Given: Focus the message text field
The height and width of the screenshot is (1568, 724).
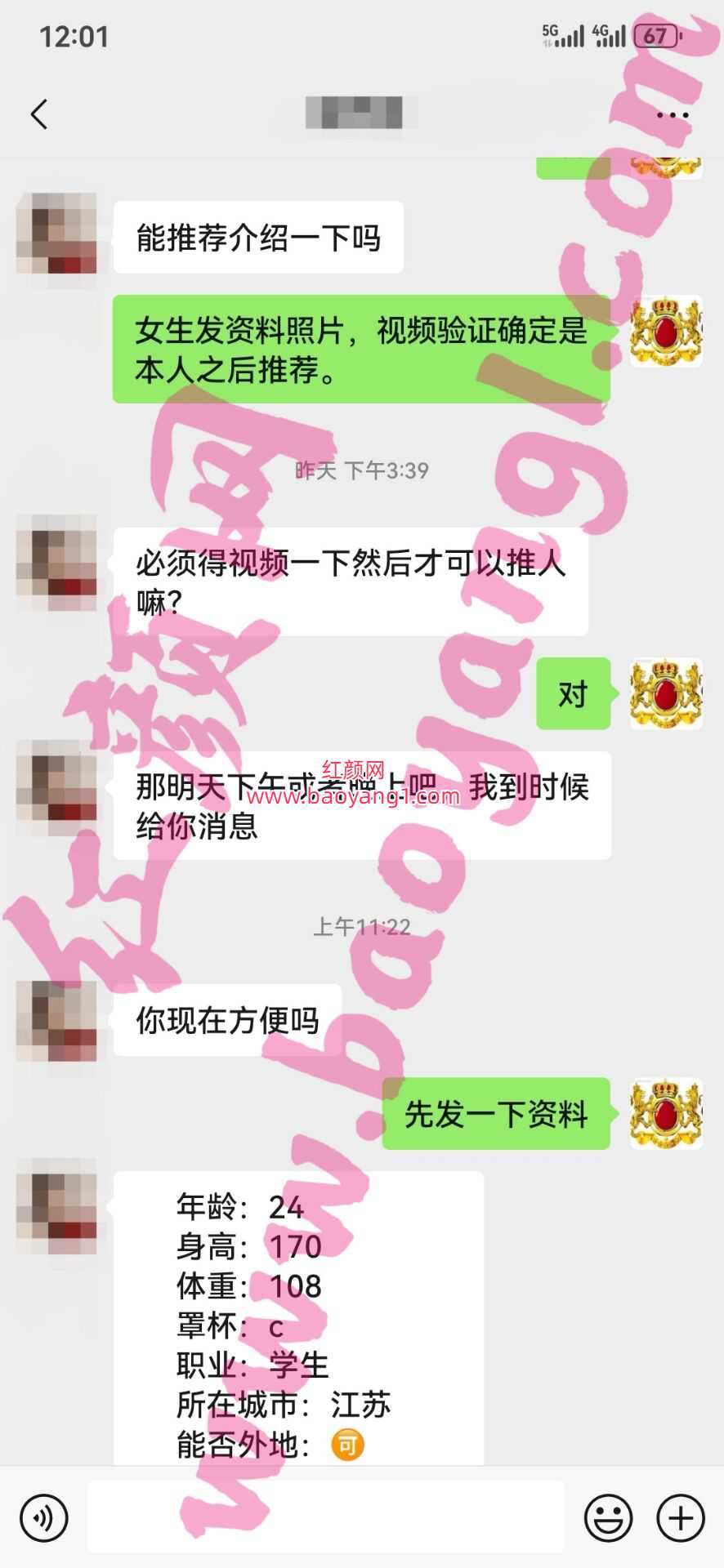Looking at the screenshot, I should (x=325, y=1517).
